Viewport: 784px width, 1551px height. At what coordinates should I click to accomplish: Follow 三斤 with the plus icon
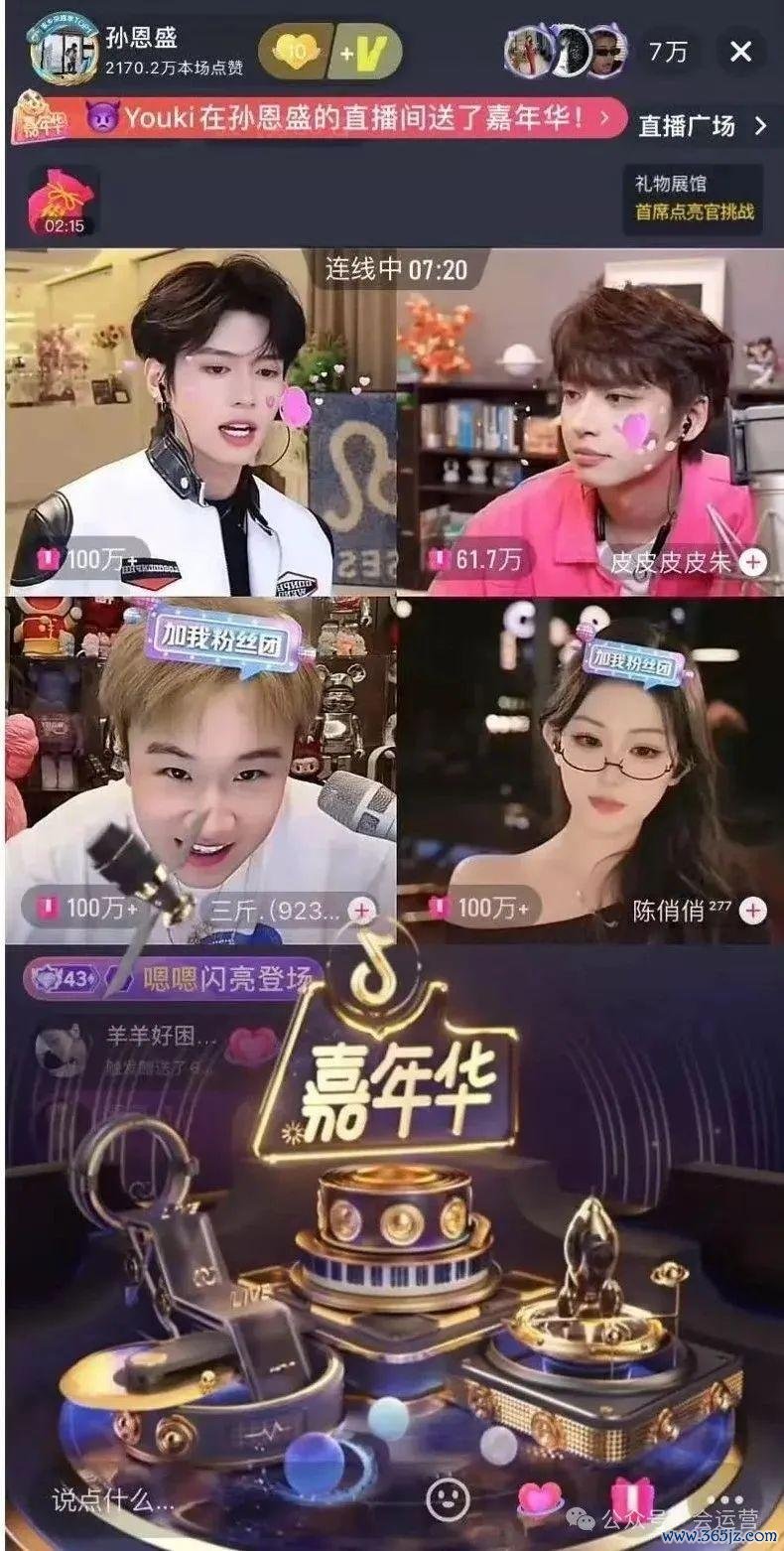click(362, 909)
